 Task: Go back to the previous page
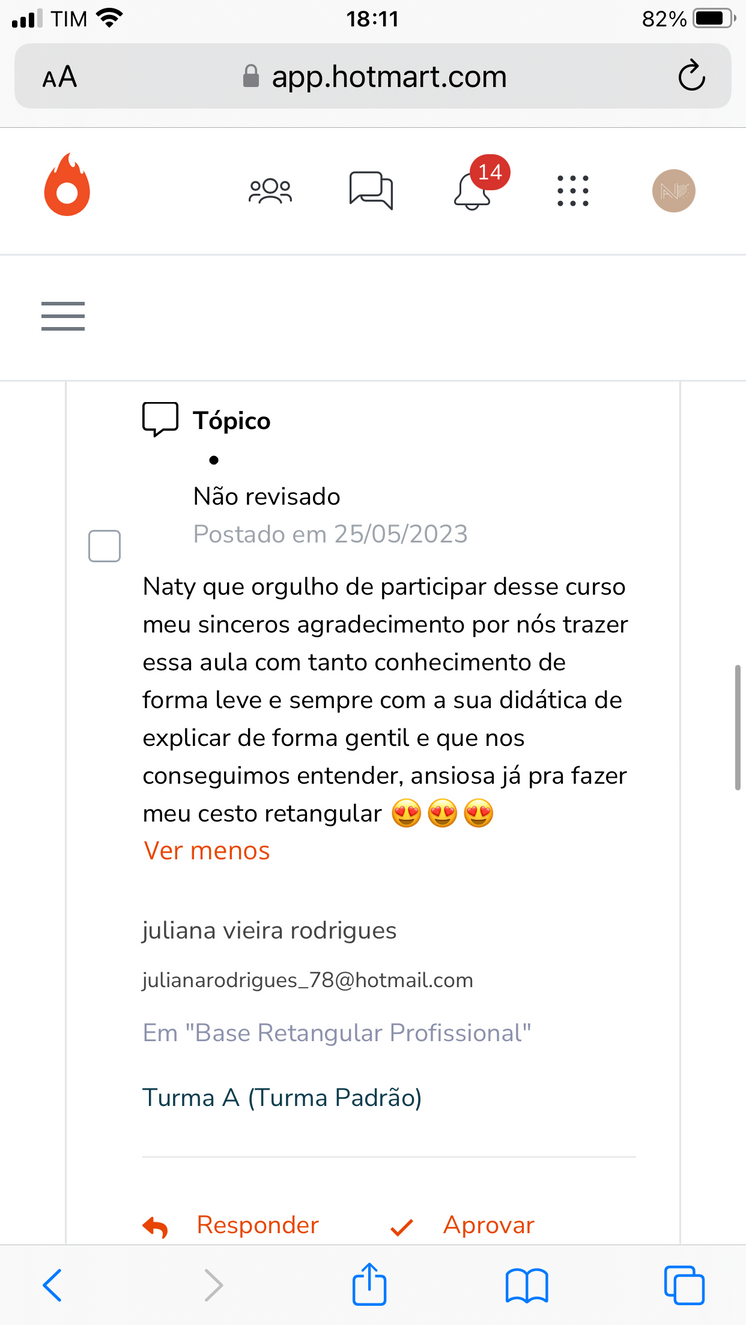(53, 1285)
